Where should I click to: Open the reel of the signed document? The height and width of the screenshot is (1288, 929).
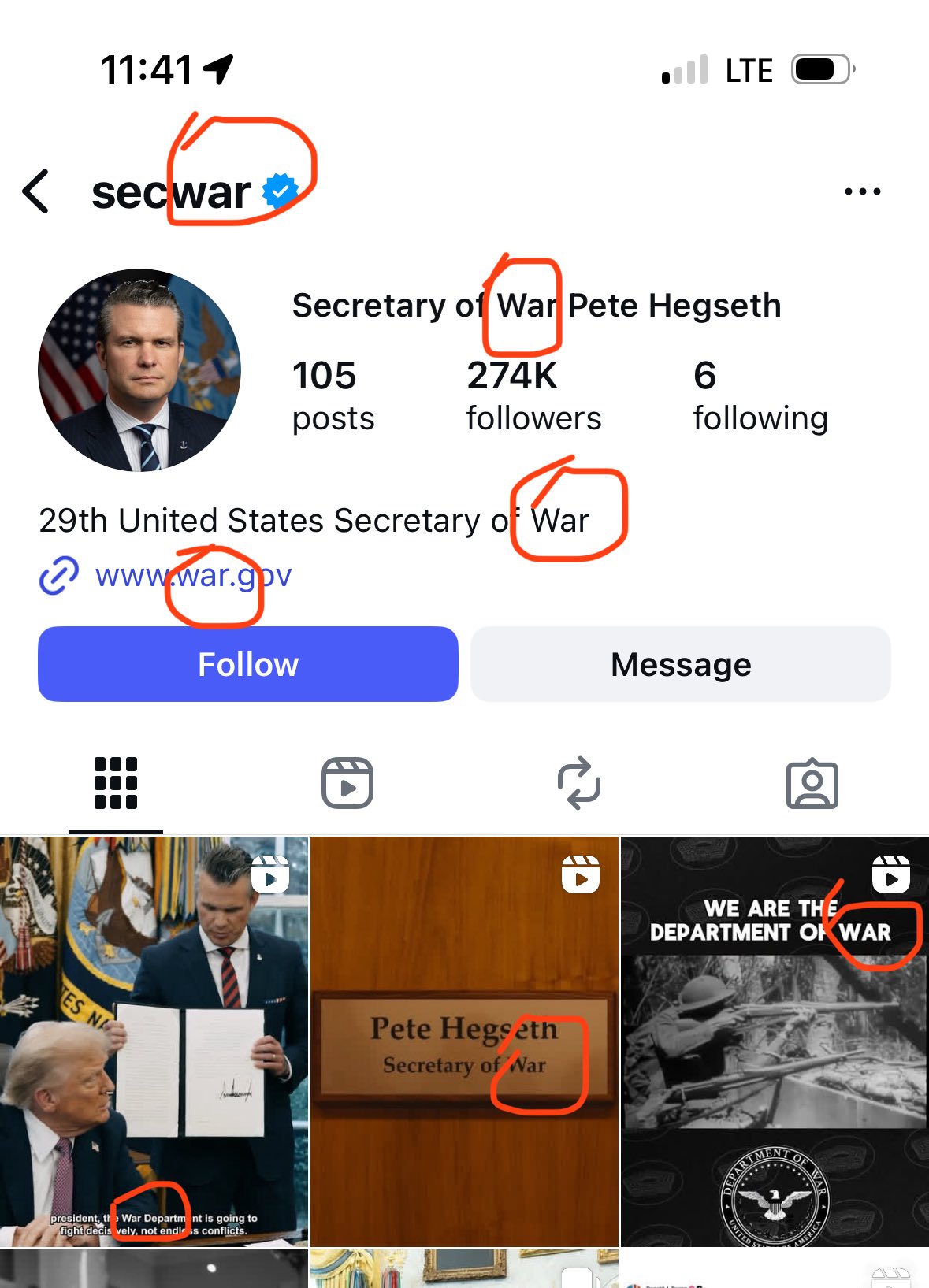click(154, 1040)
